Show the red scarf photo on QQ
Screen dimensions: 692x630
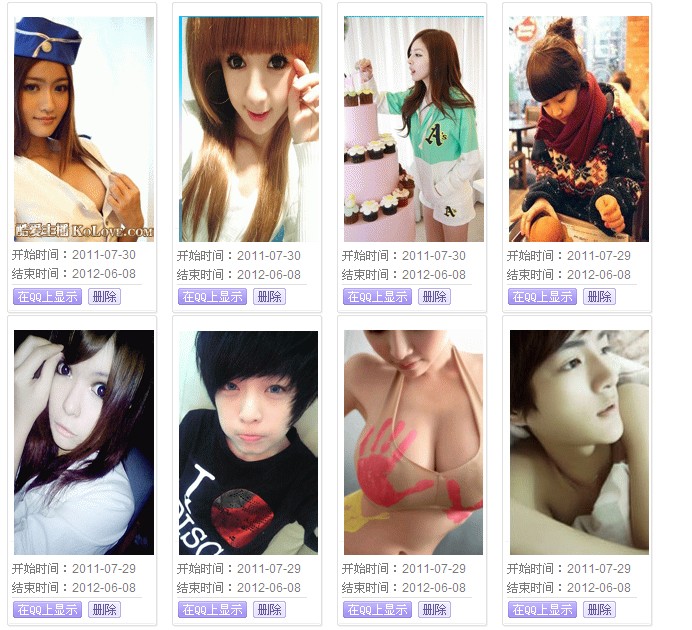pos(542,296)
